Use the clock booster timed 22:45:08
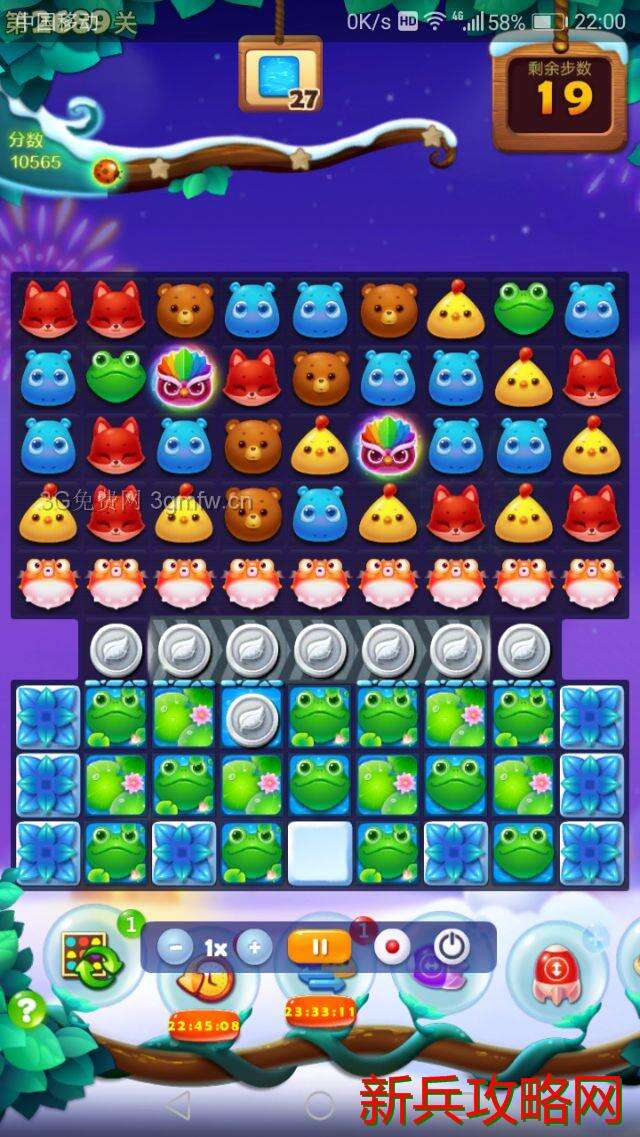This screenshot has width=640, height=1137. pos(203,990)
